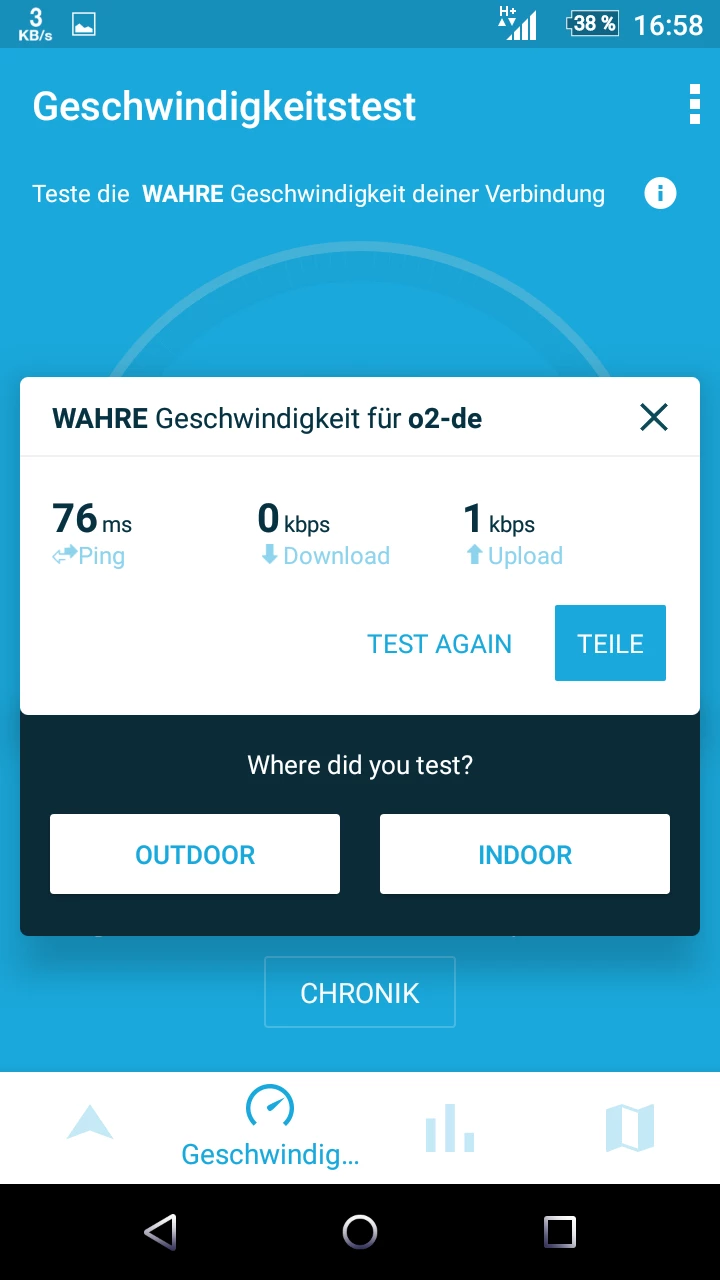Screen dimensions: 720x1280
Task: Open the CHRONIK history
Action: click(x=360, y=993)
